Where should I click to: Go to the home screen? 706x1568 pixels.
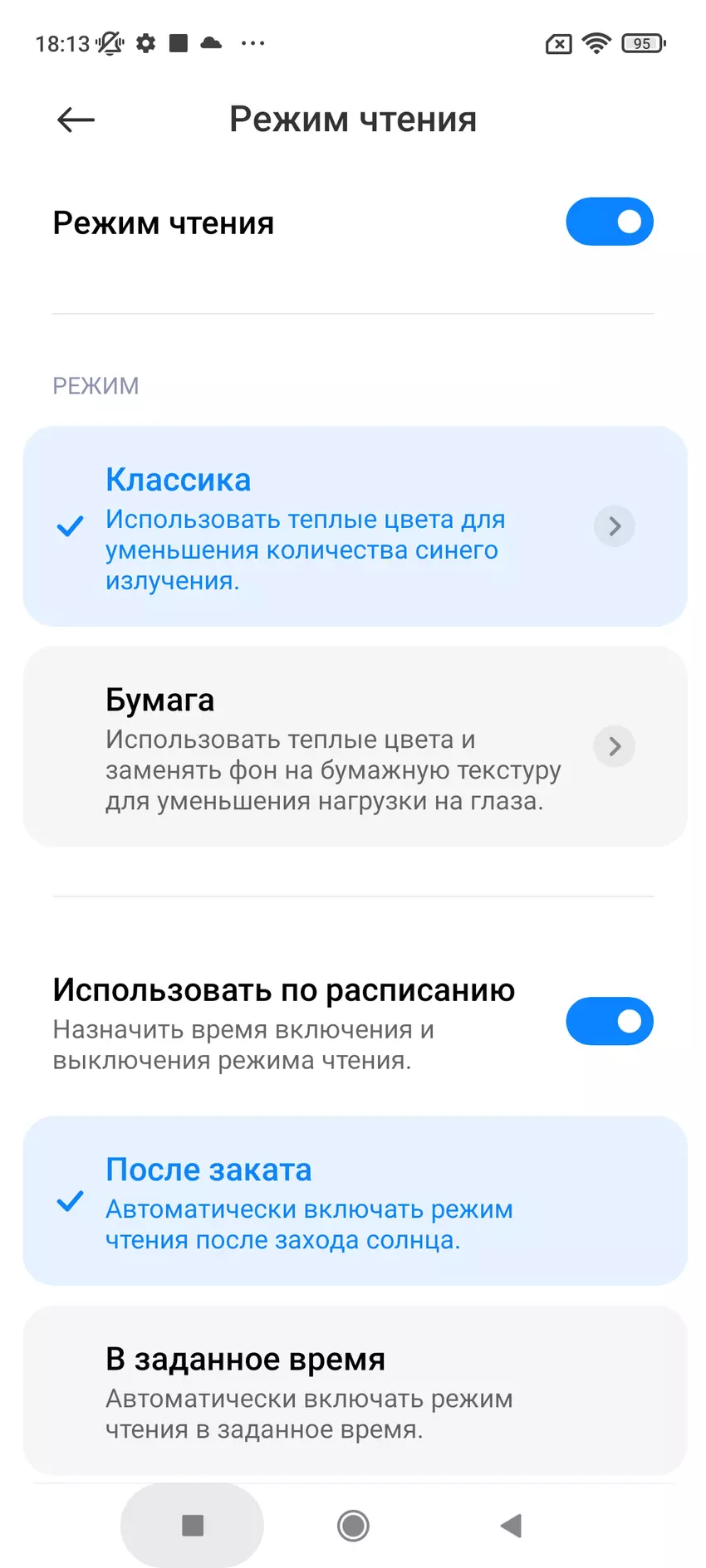pyautogui.click(x=353, y=1526)
